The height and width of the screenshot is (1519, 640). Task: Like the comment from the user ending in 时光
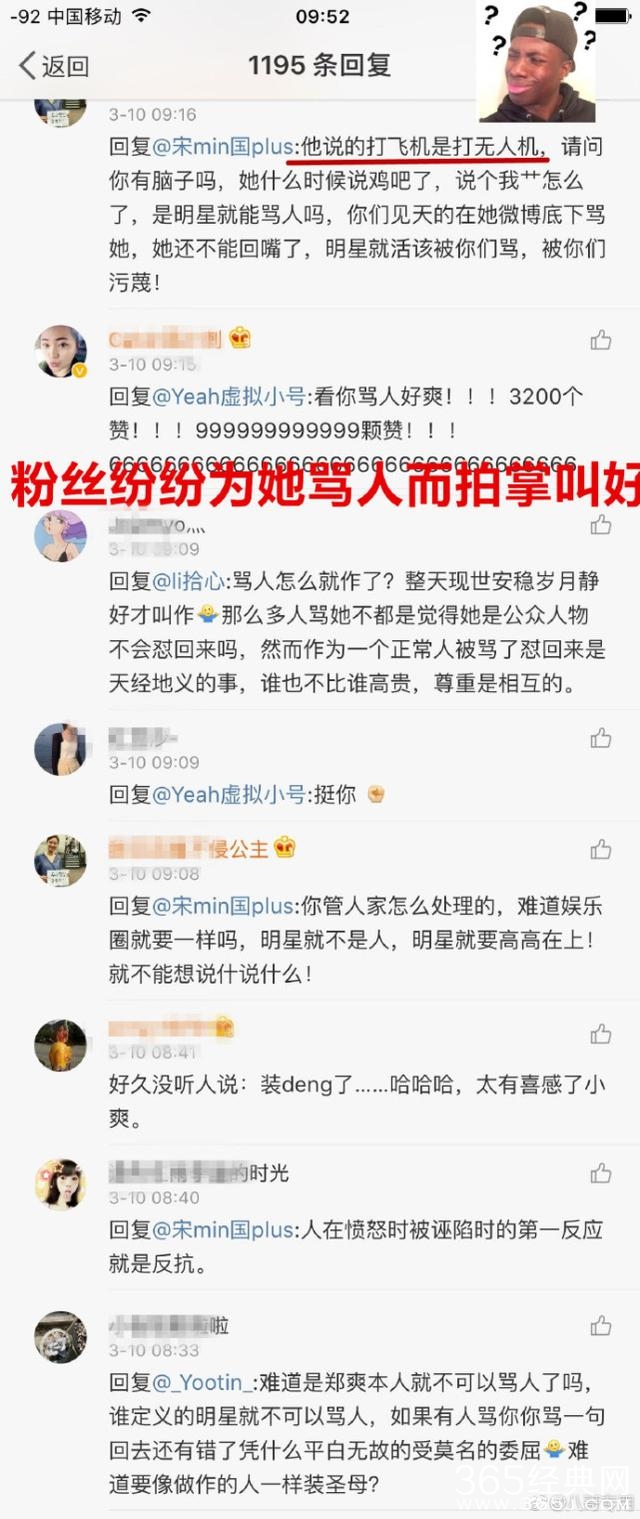coord(600,1172)
